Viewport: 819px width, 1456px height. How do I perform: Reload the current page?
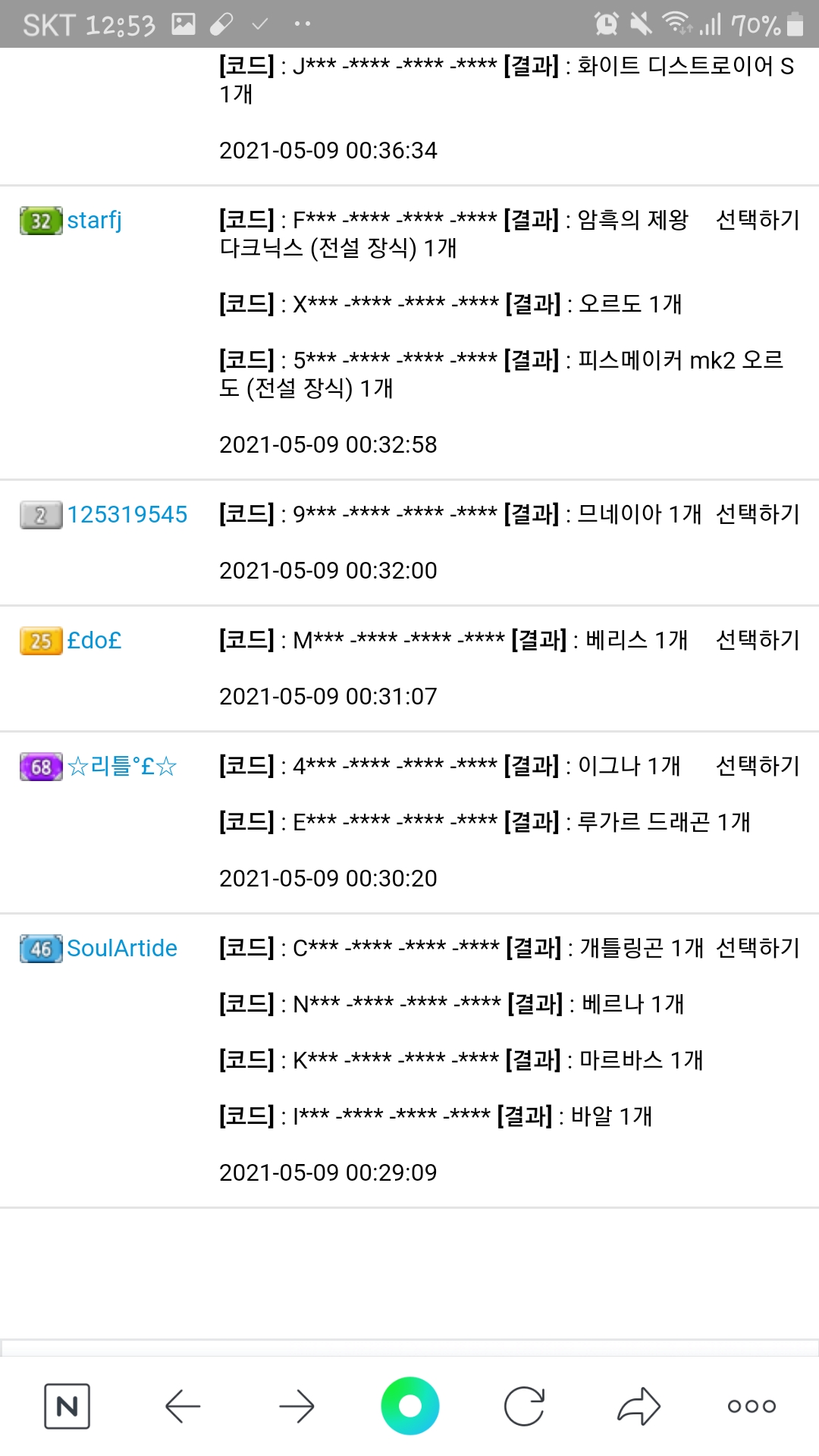[524, 1406]
